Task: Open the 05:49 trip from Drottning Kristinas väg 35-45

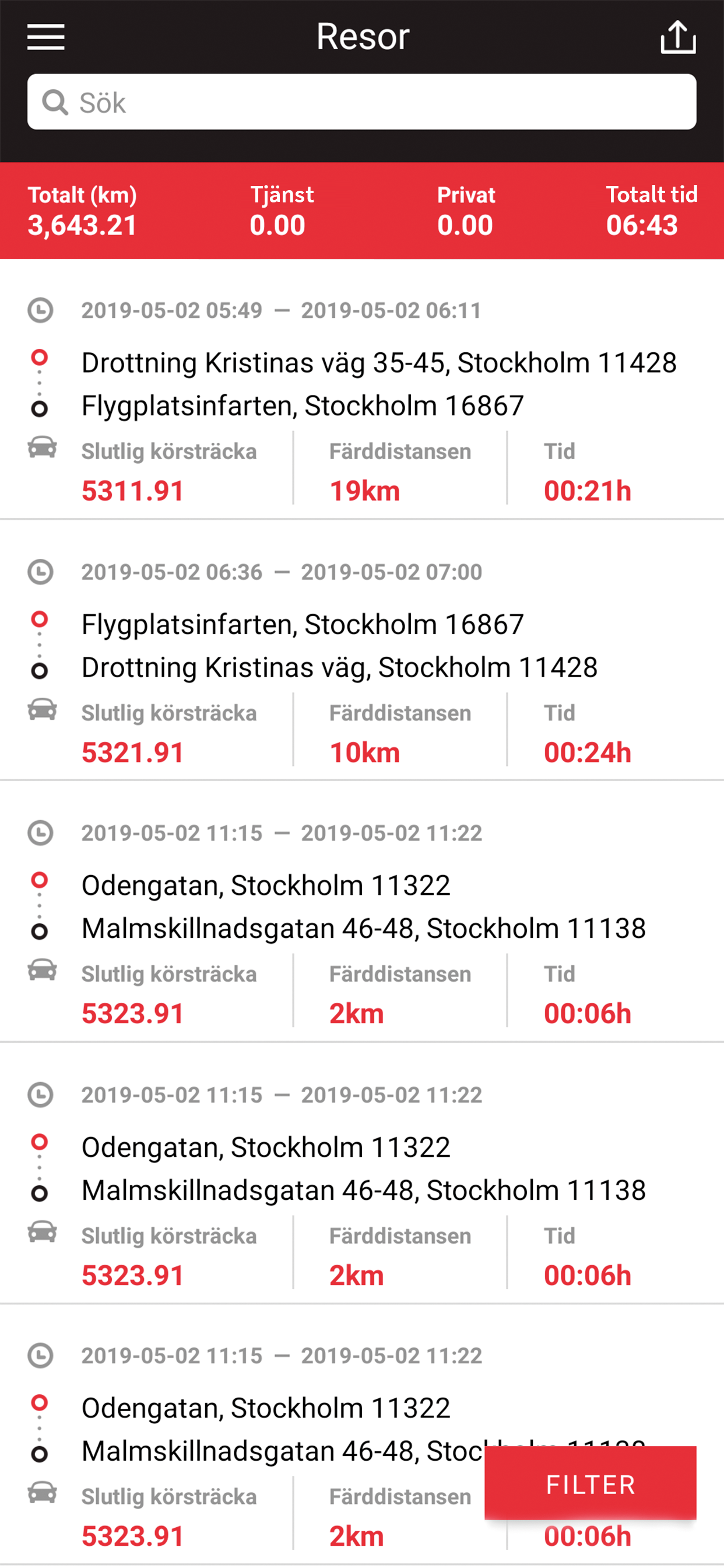Action: (362, 390)
